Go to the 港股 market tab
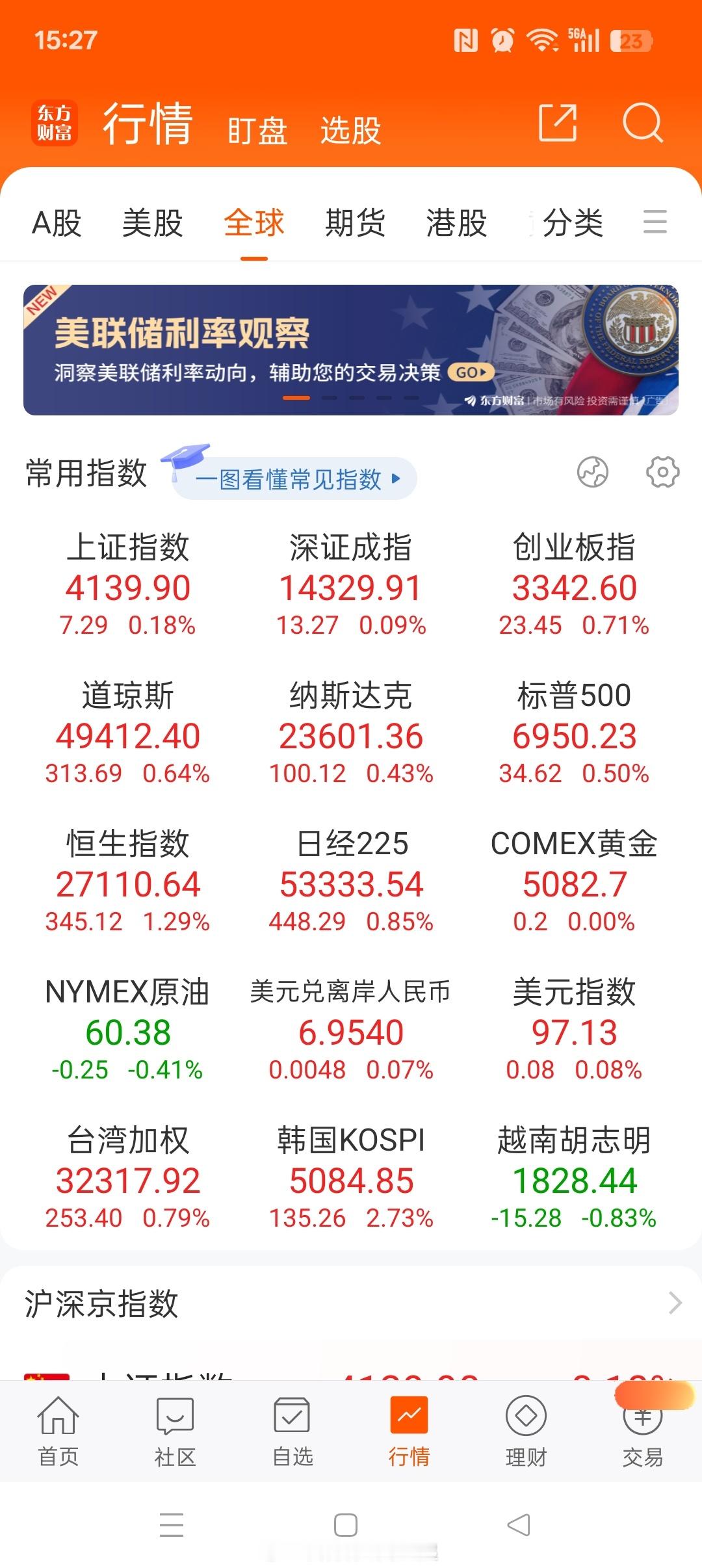 (x=456, y=223)
